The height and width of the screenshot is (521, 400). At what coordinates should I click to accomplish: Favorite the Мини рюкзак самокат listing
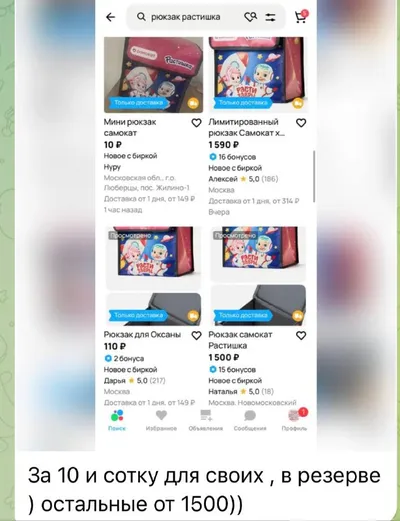click(x=196, y=123)
